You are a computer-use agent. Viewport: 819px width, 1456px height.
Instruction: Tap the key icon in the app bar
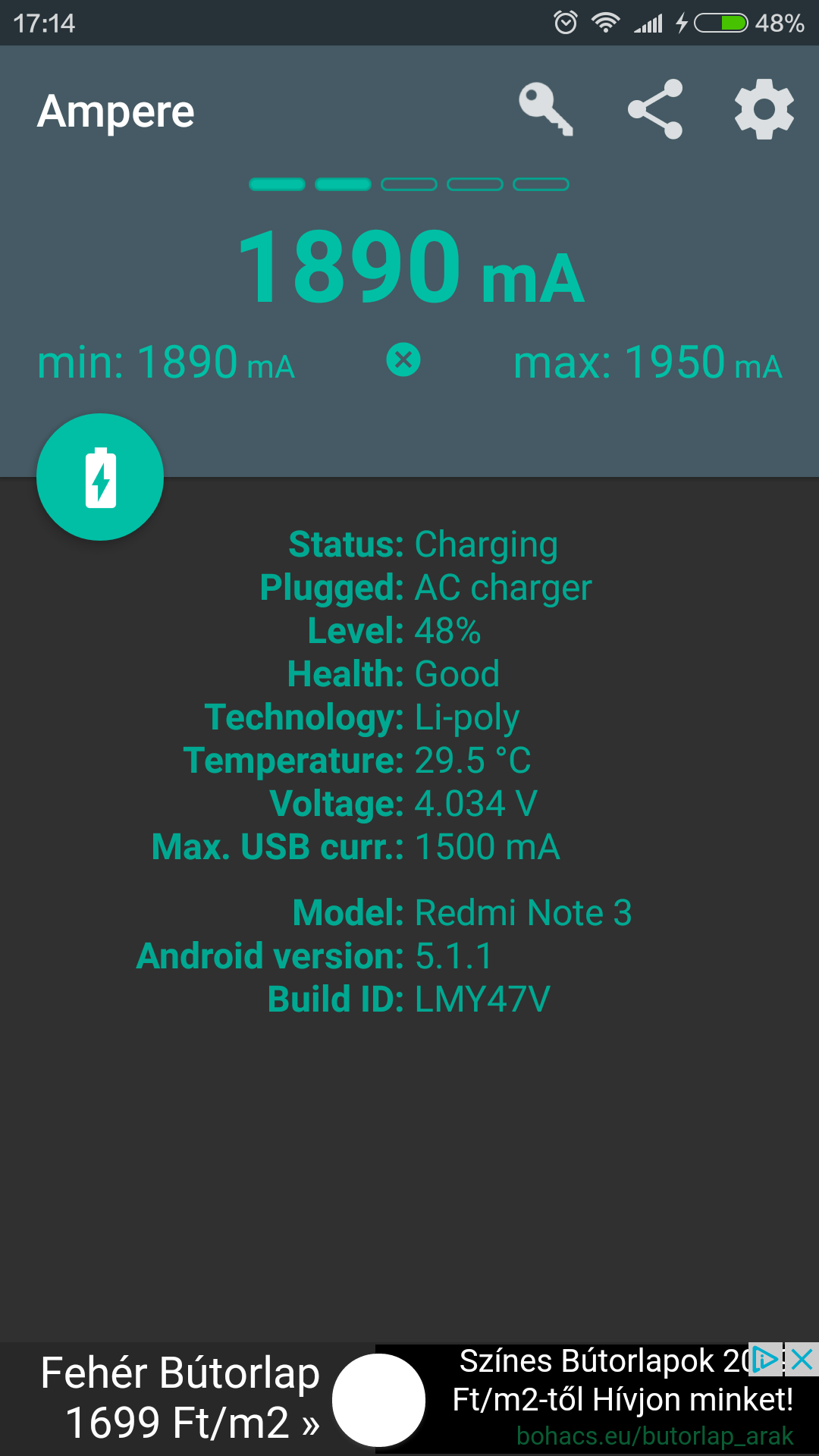[545, 110]
